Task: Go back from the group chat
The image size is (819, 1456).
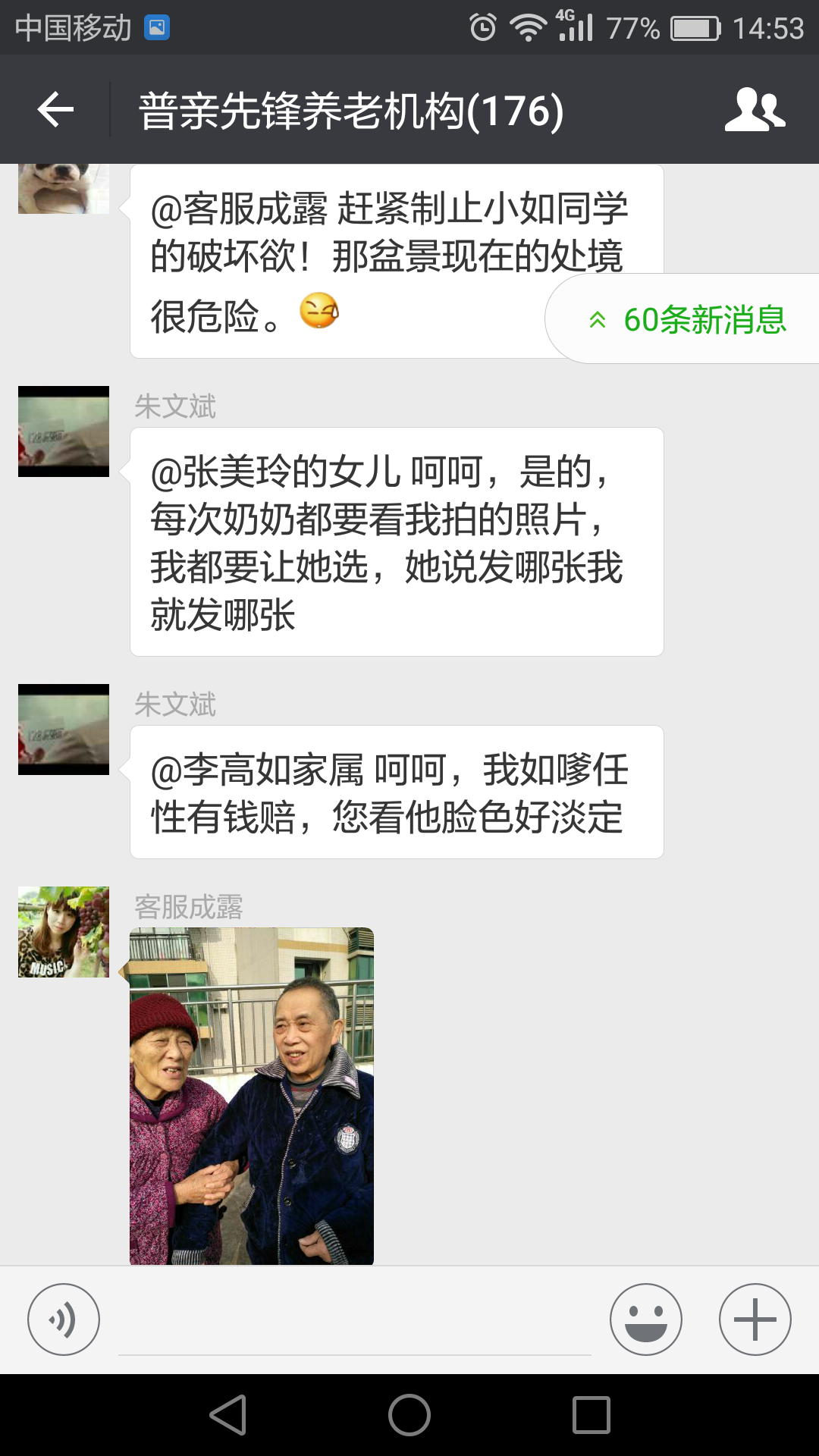Action: pyautogui.click(x=55, y=110)
